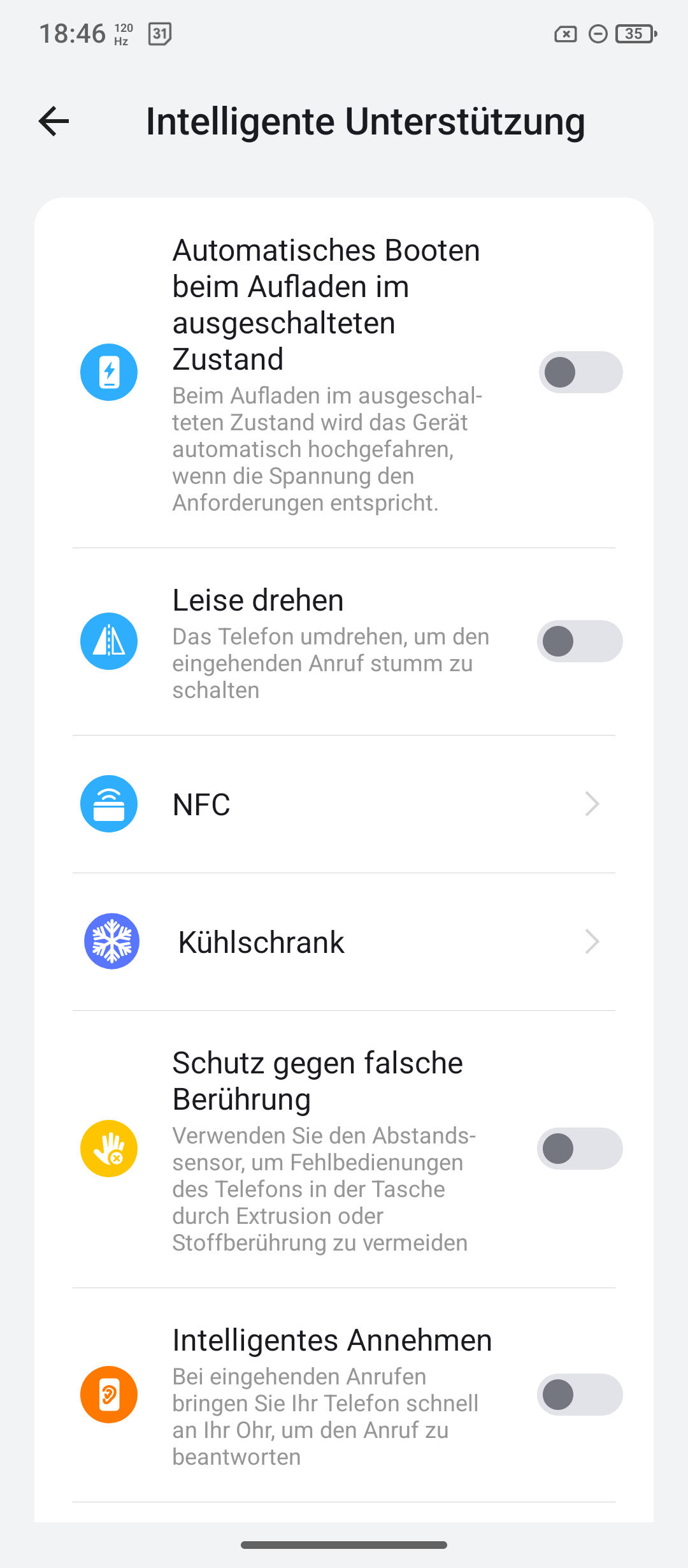Screen dimensions: 688x1568
Task: Open the Kühlschrank row
Action: pyautogui.click(x=344, y=942)
